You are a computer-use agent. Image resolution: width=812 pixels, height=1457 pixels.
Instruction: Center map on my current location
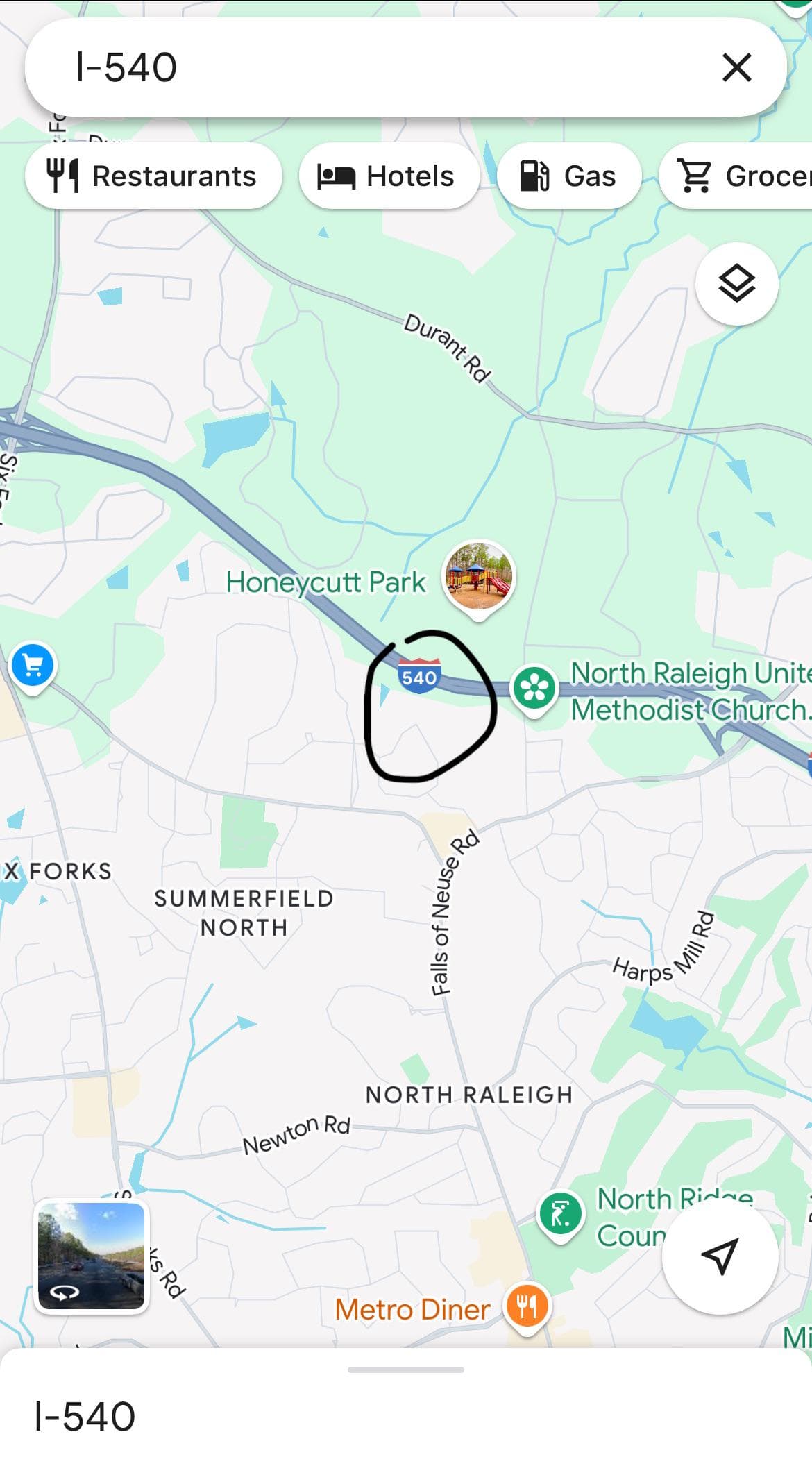point(720,1255)
